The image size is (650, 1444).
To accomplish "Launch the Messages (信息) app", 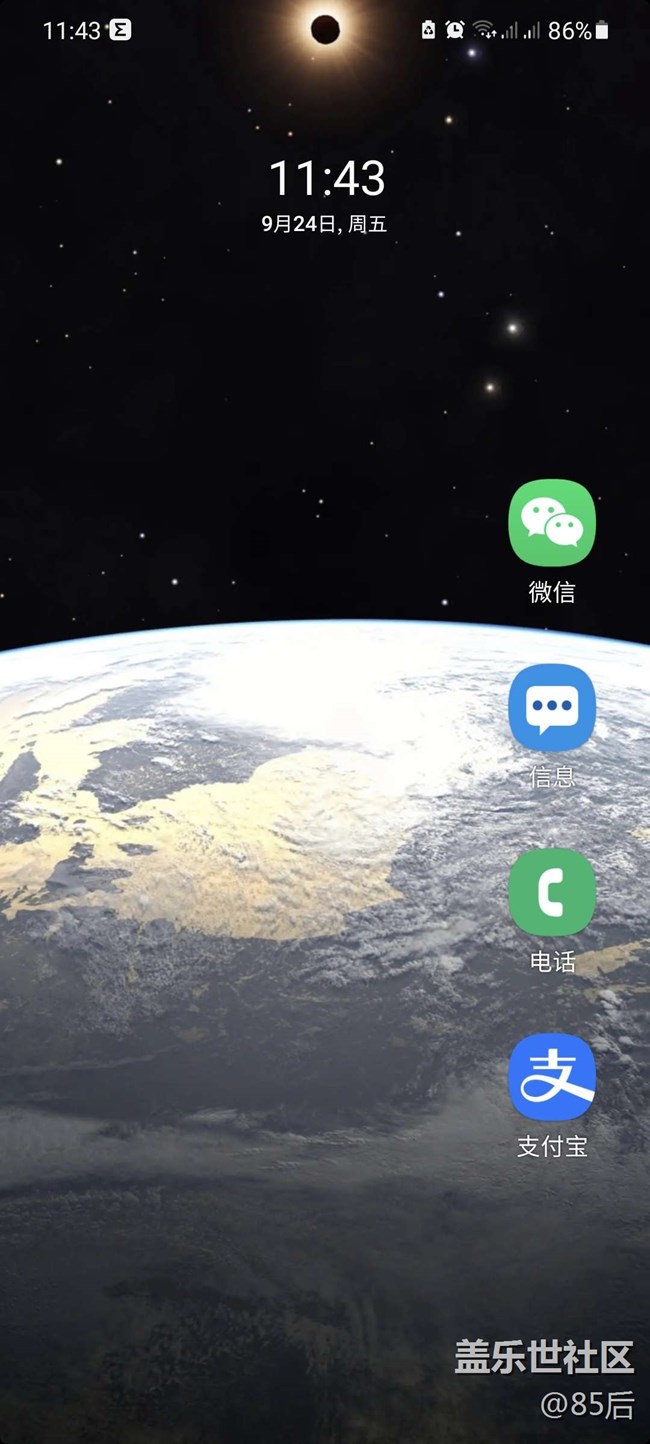I will pos(552,707).
